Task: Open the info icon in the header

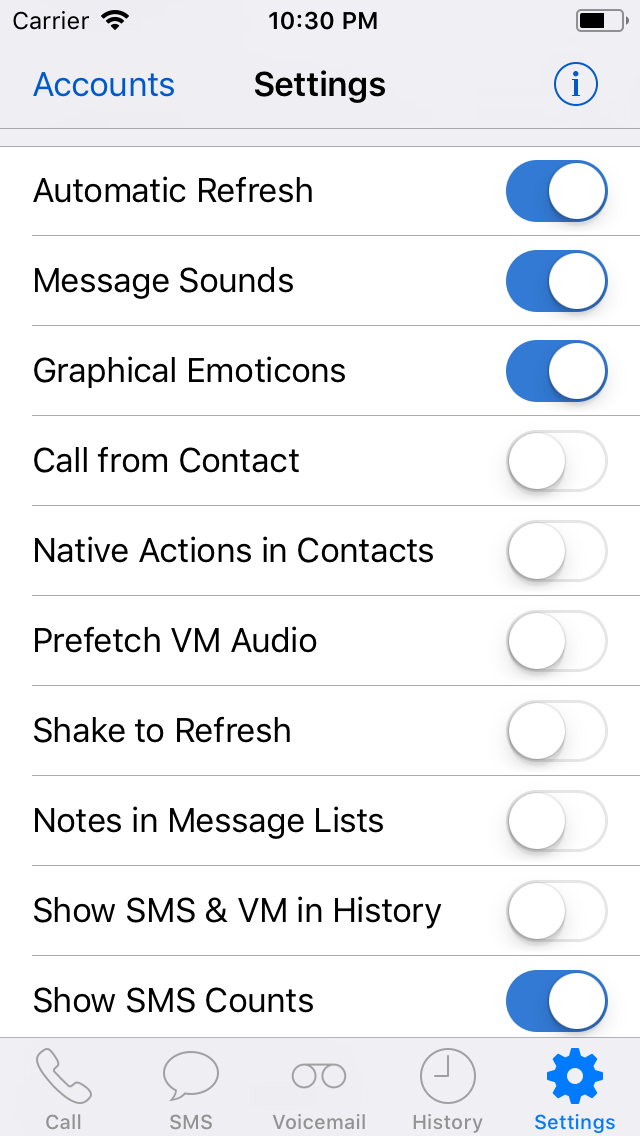Action: point(575,85)
